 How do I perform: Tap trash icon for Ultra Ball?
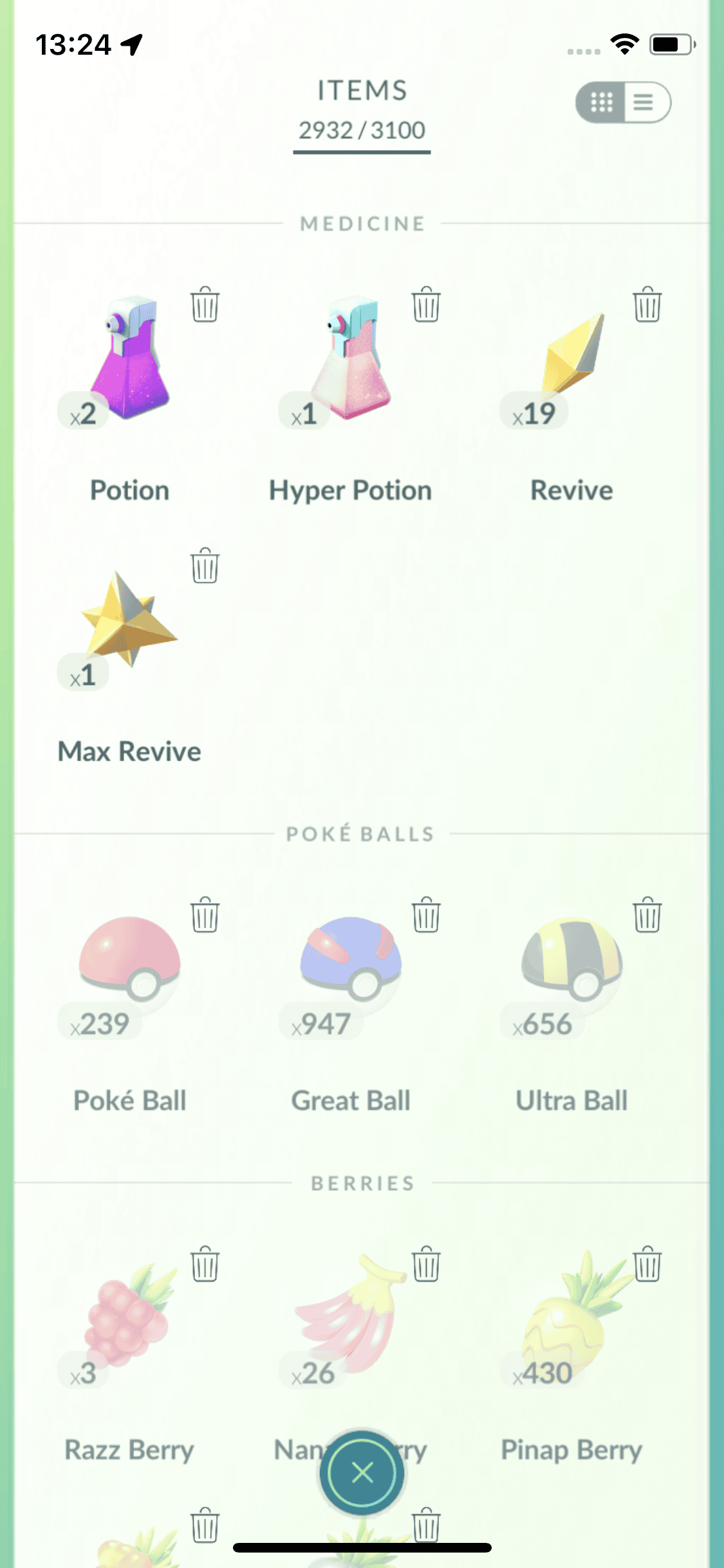(647, 915)
